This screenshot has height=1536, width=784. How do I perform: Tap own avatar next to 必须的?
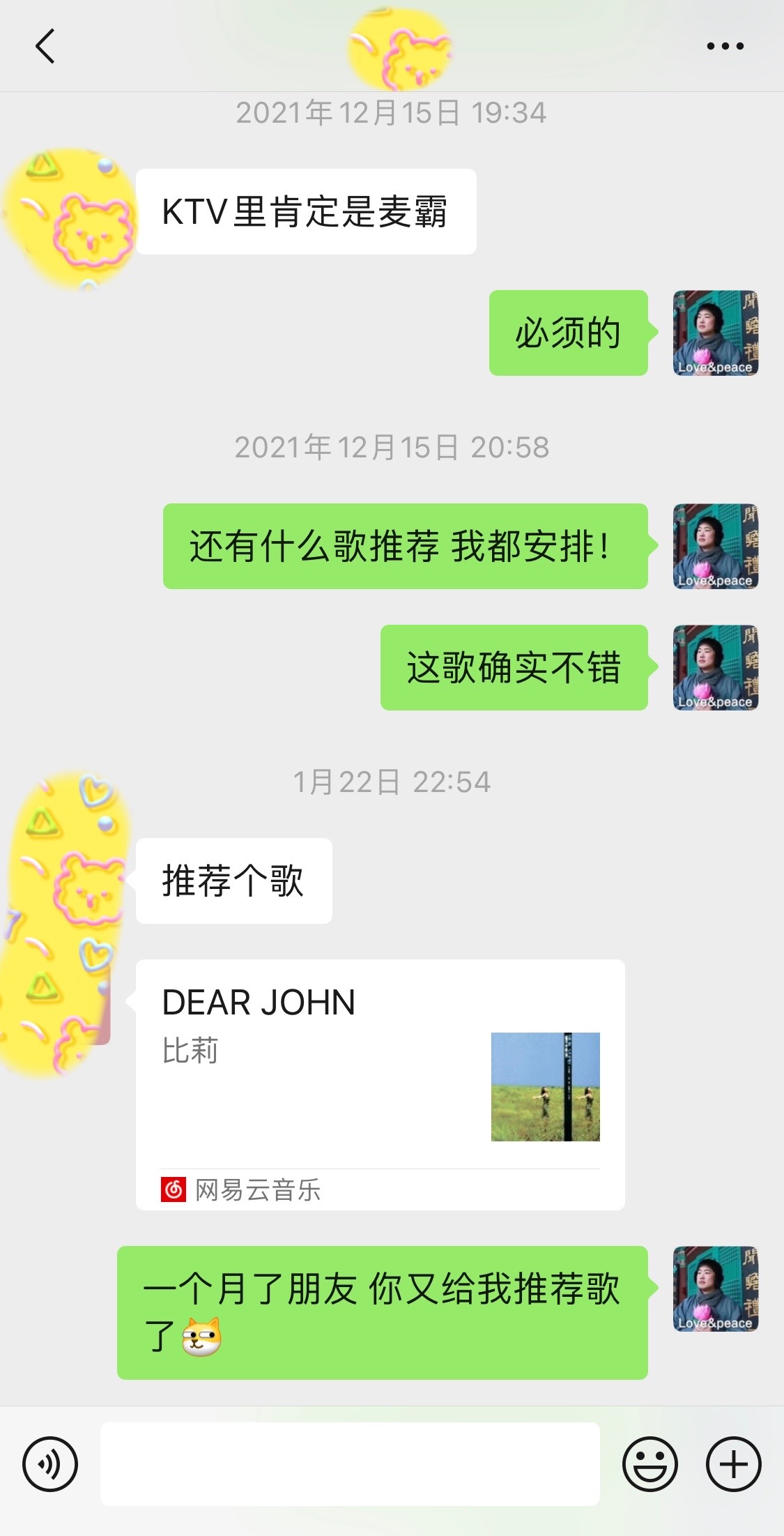pos(716,333)
